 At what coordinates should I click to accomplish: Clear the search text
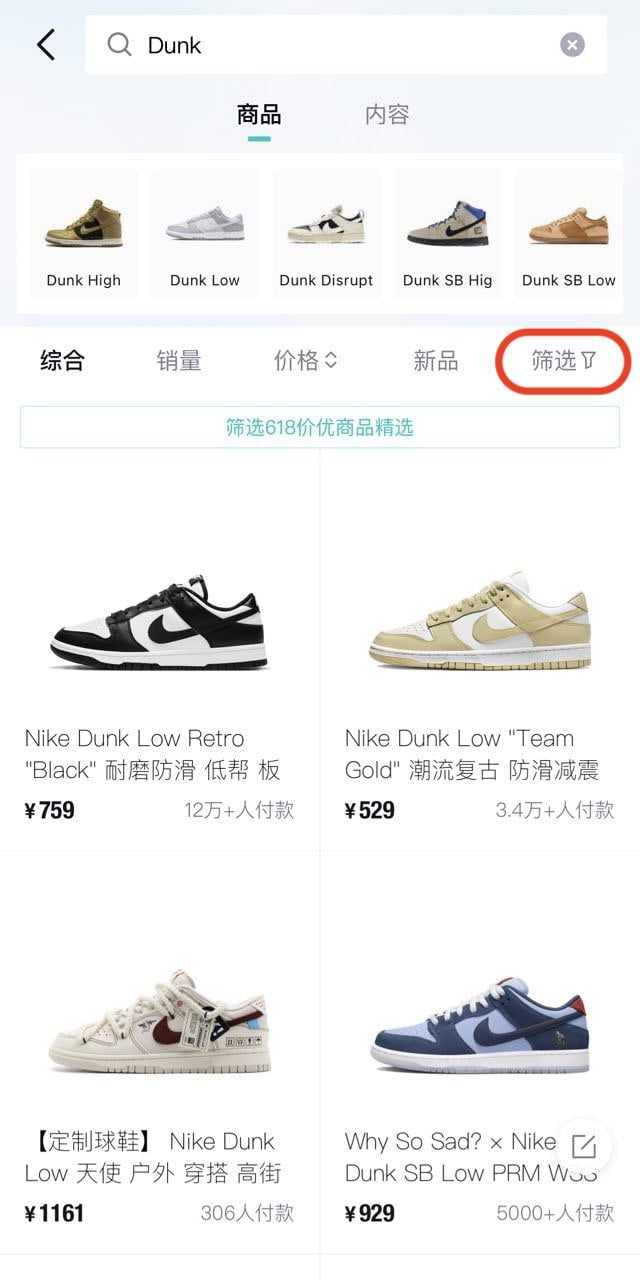[572, 45]
